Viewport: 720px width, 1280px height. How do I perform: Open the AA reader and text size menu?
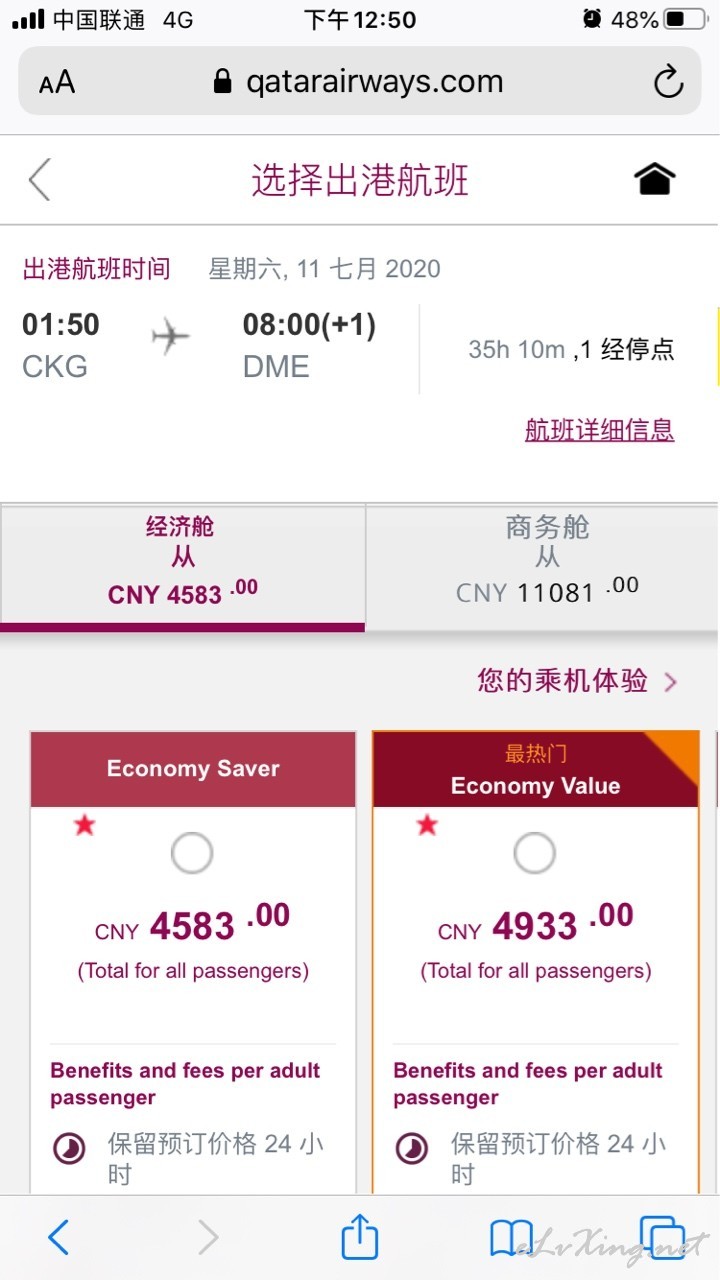[x=57, y=83]
